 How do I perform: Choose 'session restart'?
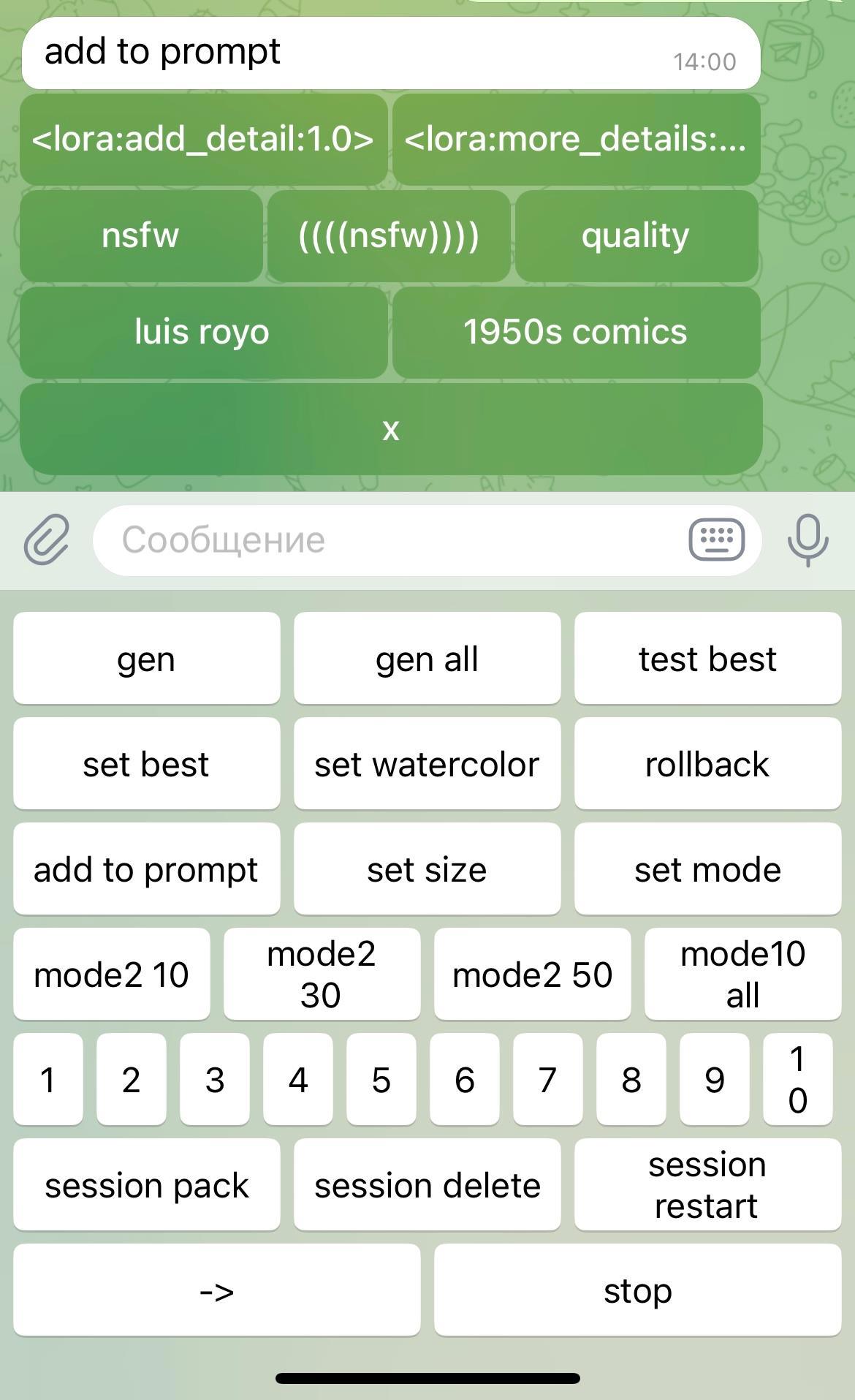707,1185
